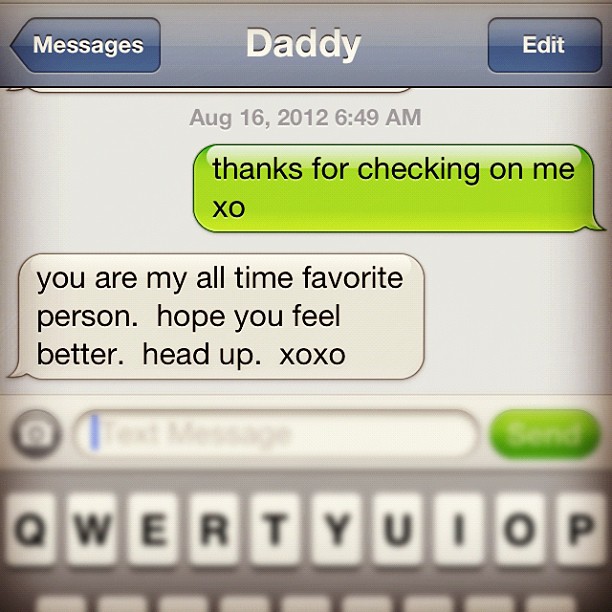Tap the green Send button
The image size is (612, 612).
pyautogui.click(x=544, y=434)
